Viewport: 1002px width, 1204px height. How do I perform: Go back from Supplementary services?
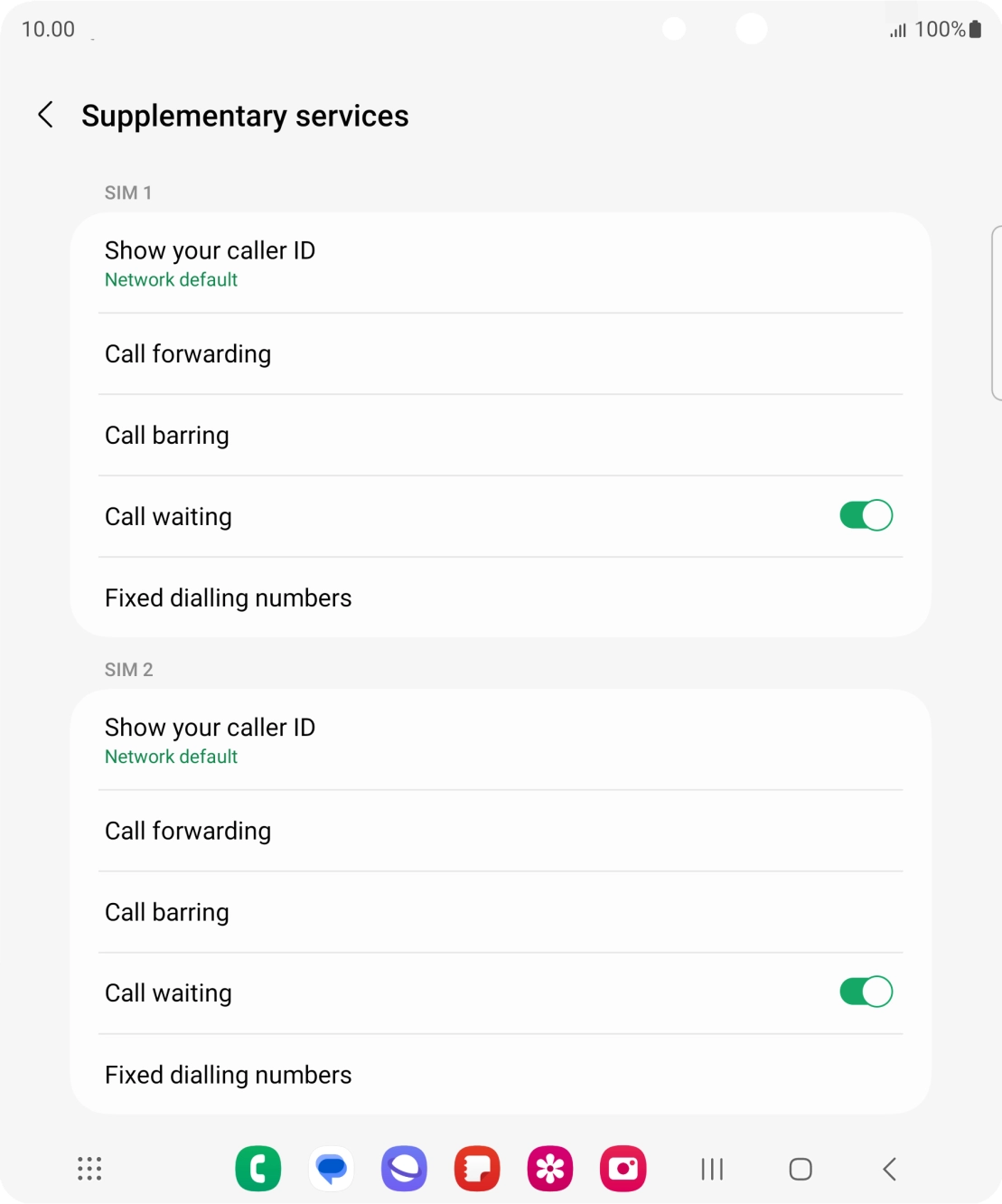(x=45, y=116)
